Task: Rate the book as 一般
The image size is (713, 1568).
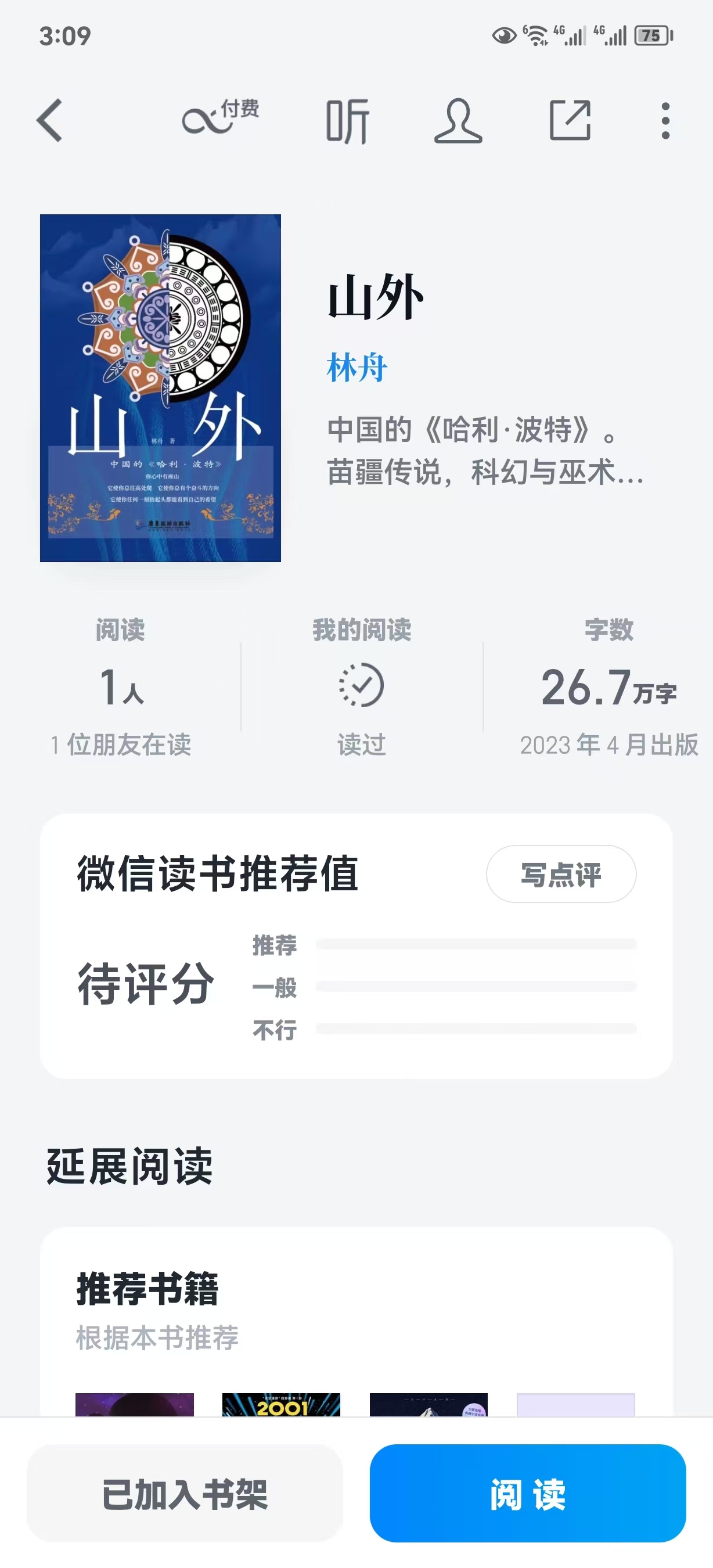Action: [275, 987]
